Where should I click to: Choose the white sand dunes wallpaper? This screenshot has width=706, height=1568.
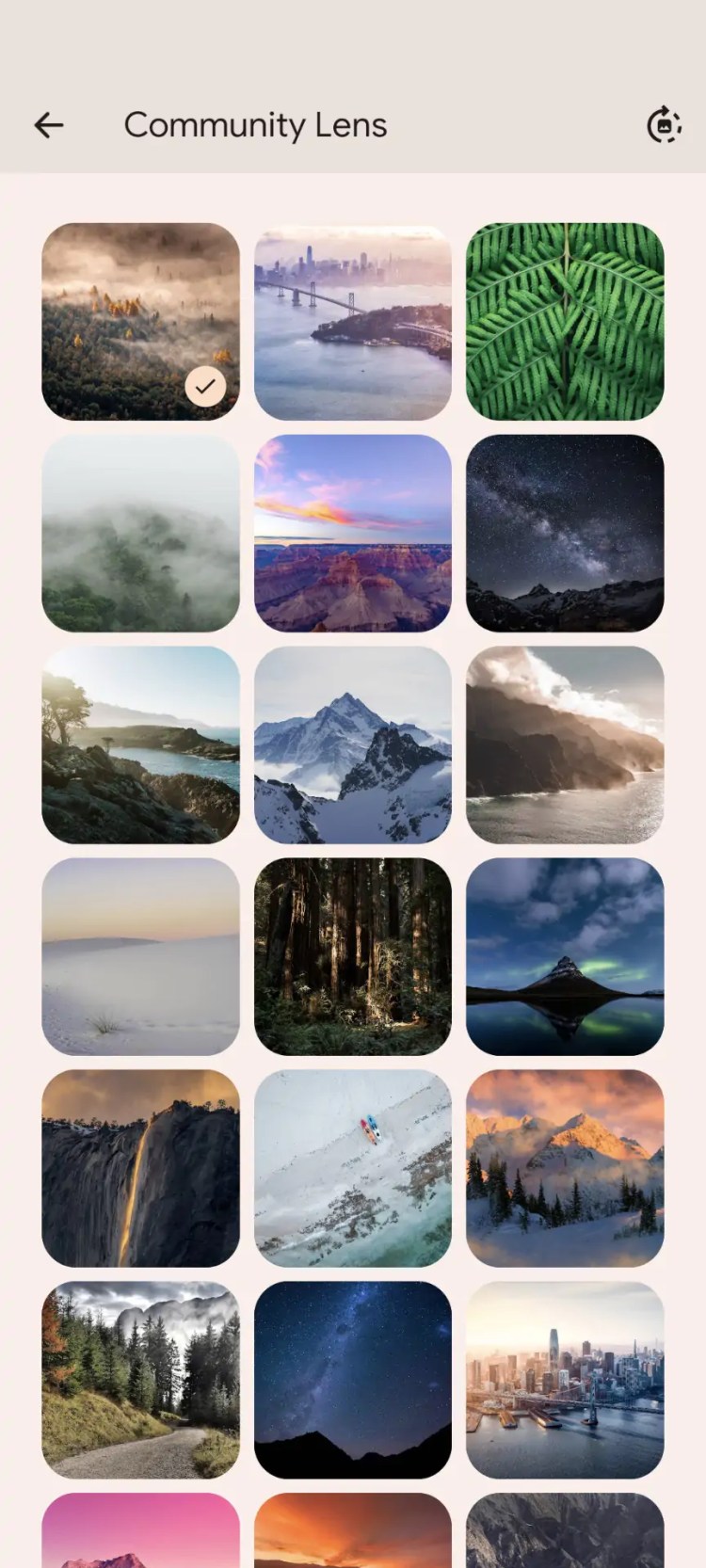(x=140, y=956)
